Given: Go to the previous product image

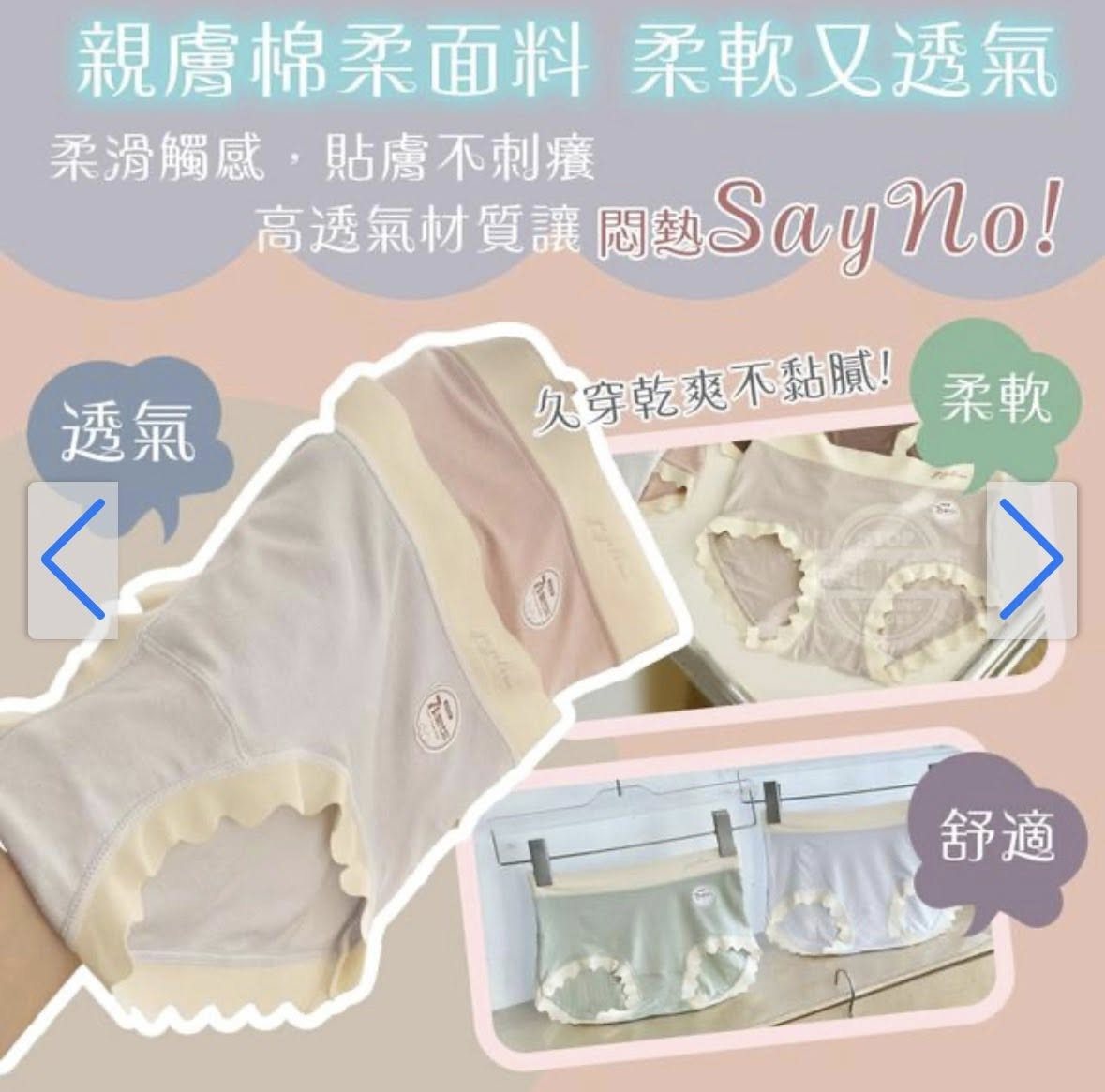Looking at the screenshot, I should (73, 560).
